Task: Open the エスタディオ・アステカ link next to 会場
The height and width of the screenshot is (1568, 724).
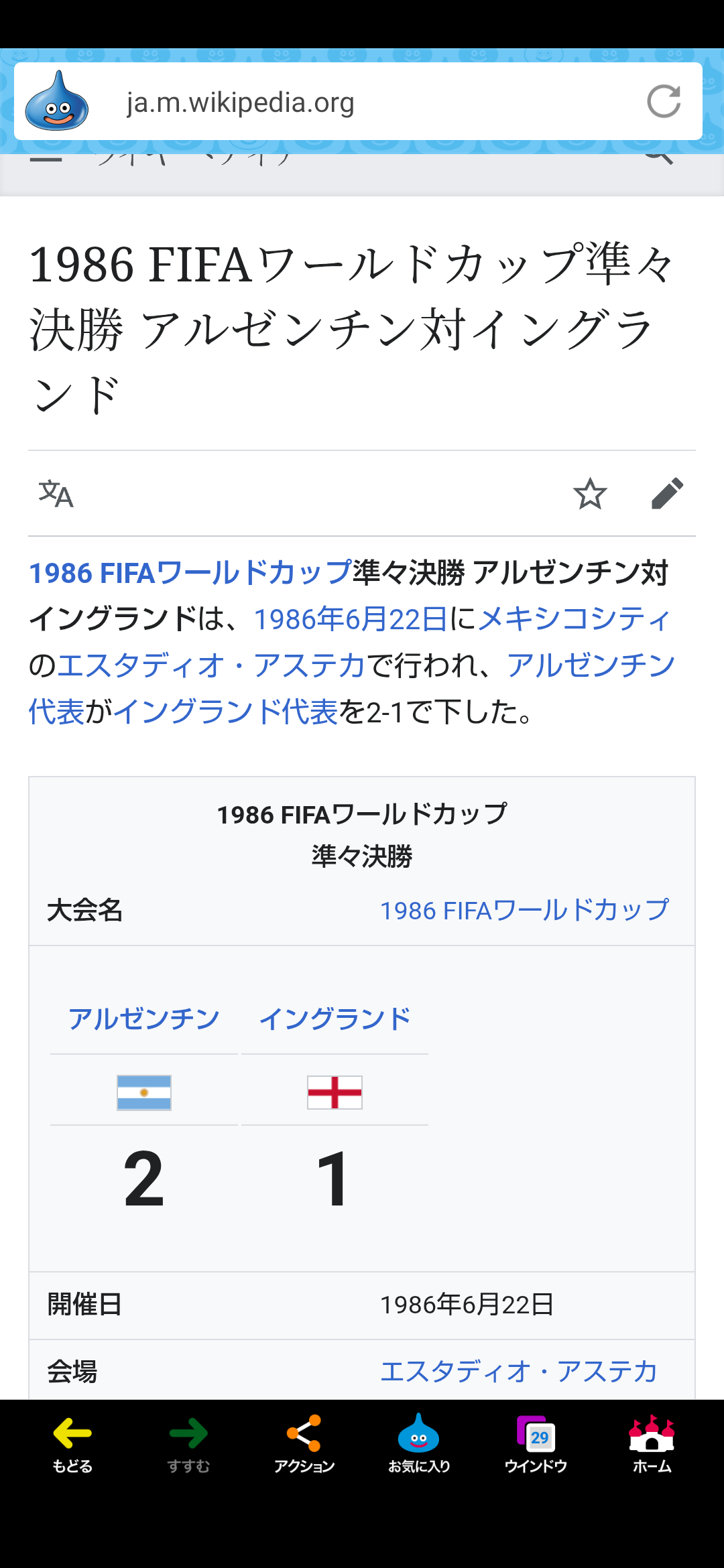Action: (x=520, y=1371)
